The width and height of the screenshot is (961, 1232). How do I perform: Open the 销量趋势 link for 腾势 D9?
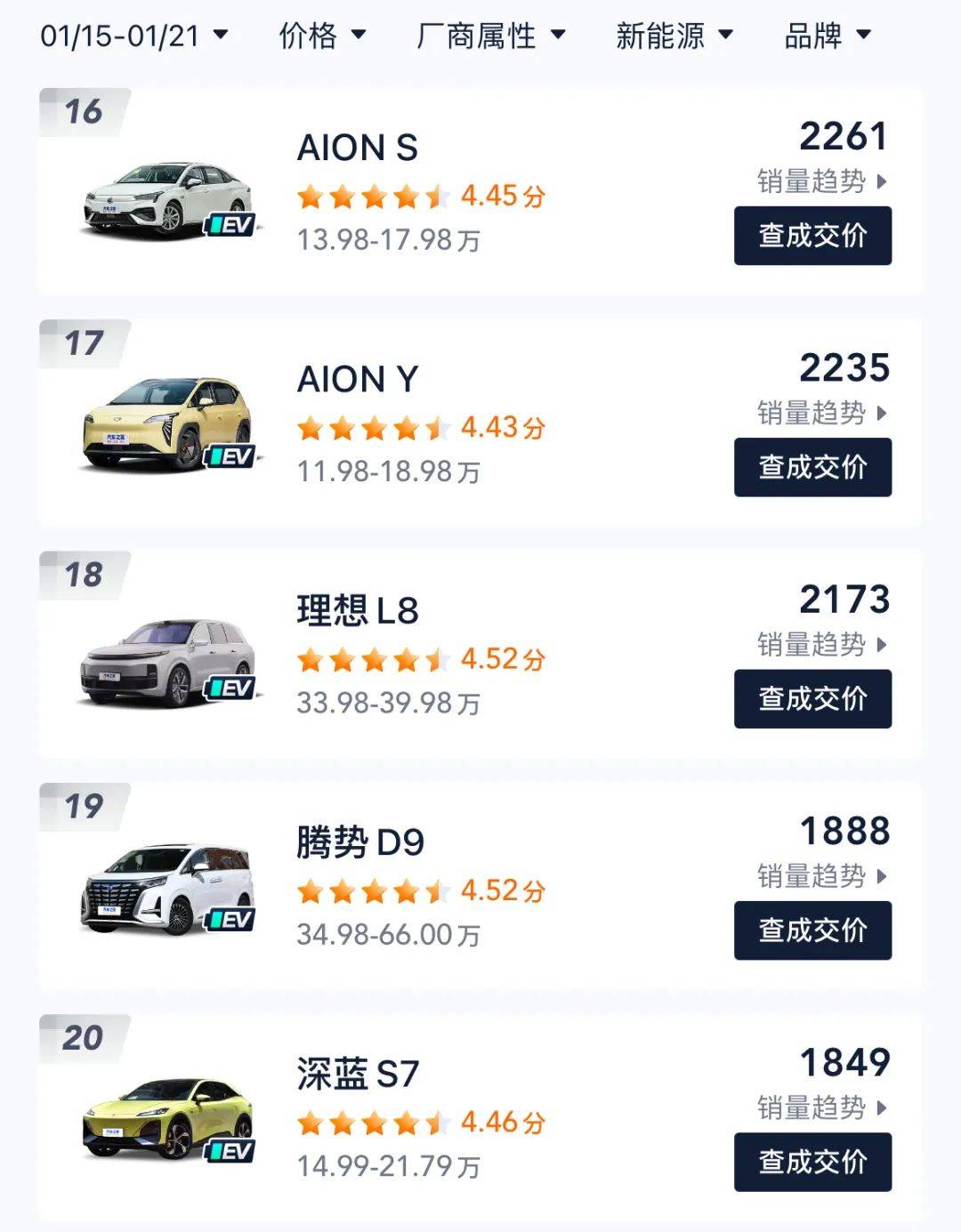(x=819, y=877)
